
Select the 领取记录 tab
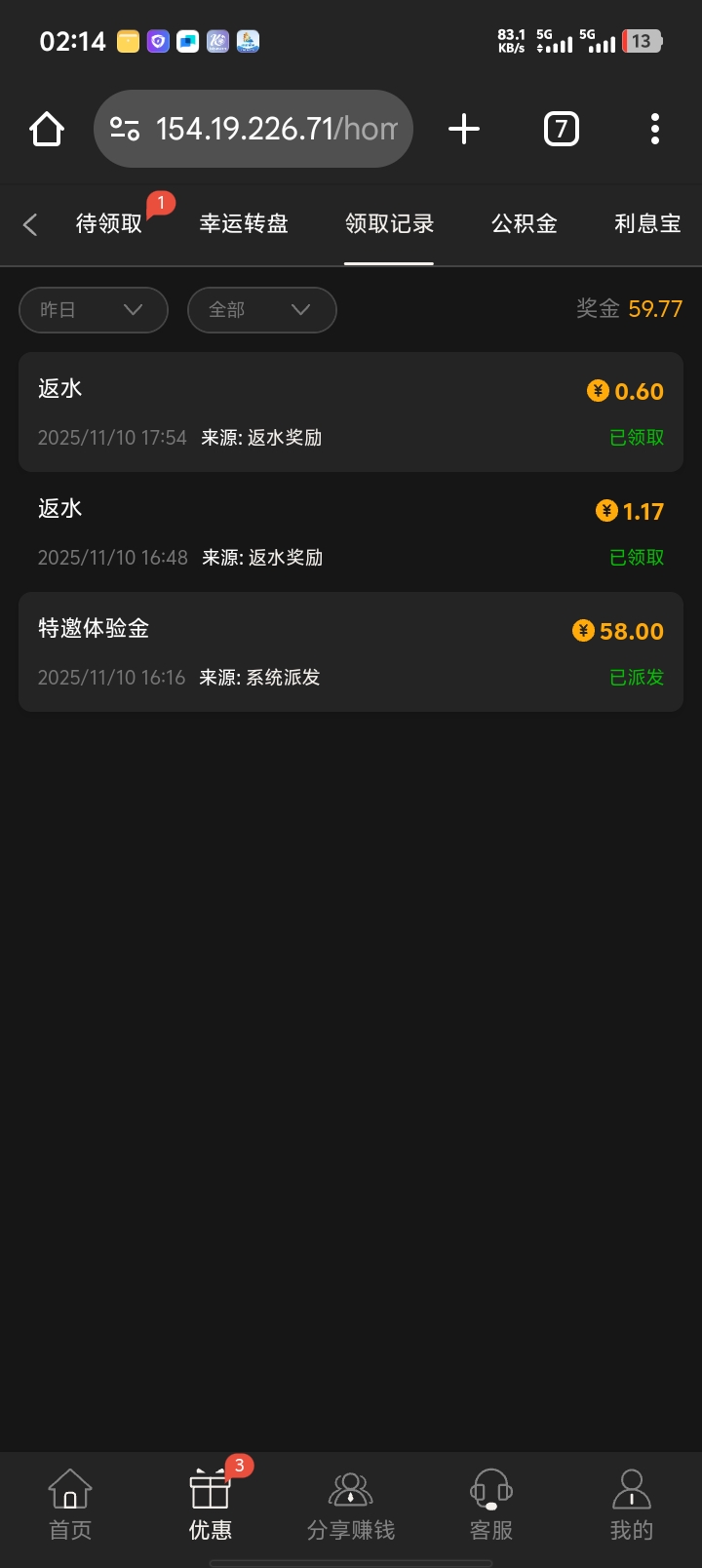click(x=389, y=224)
